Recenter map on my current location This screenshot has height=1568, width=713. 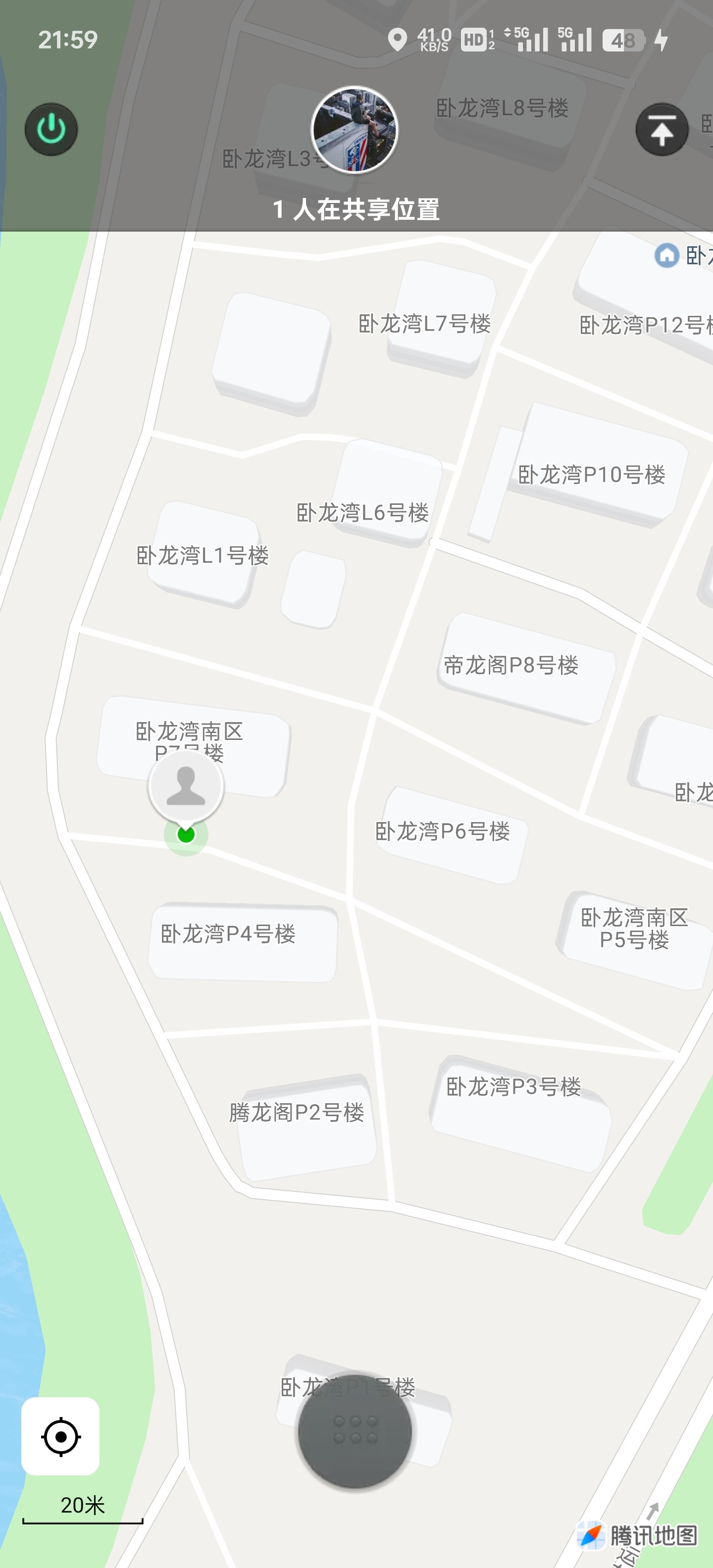point(60,1436)
